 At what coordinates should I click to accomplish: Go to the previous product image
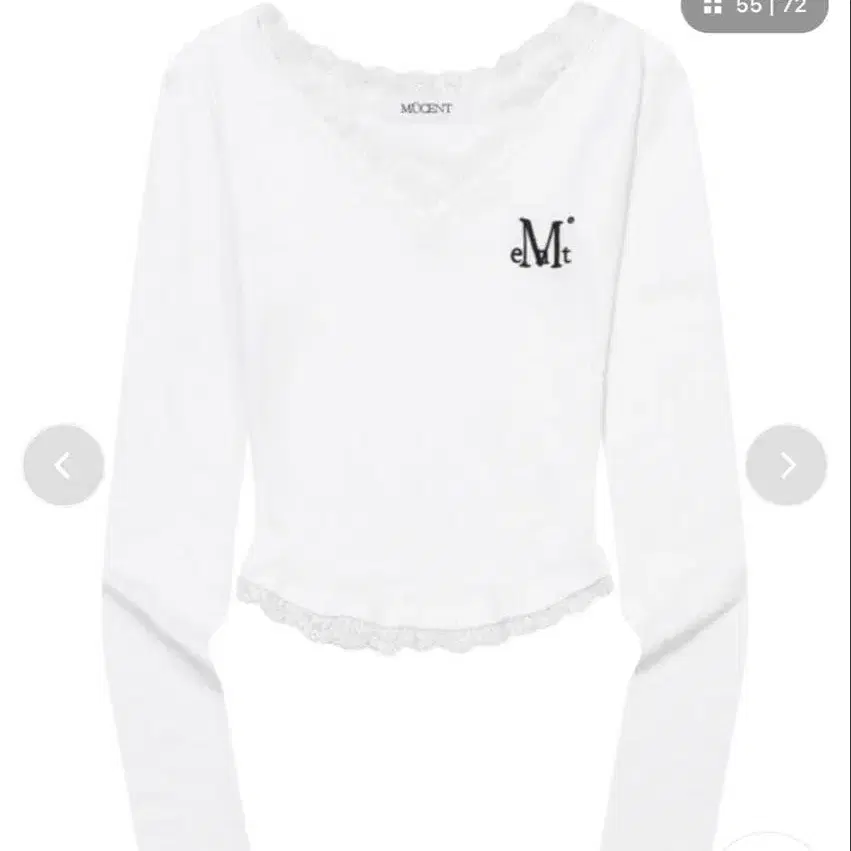[x=63, y=465]
